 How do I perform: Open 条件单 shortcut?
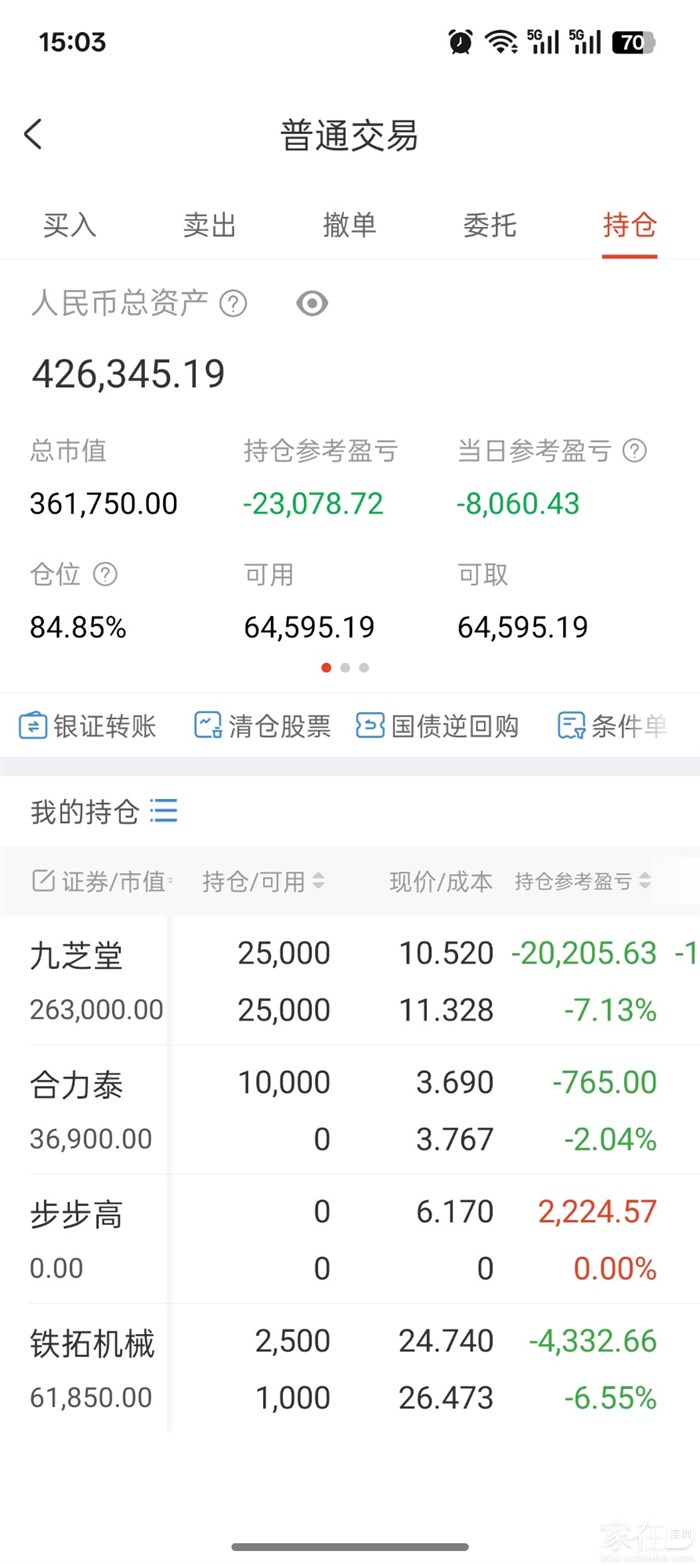[612, 726]
